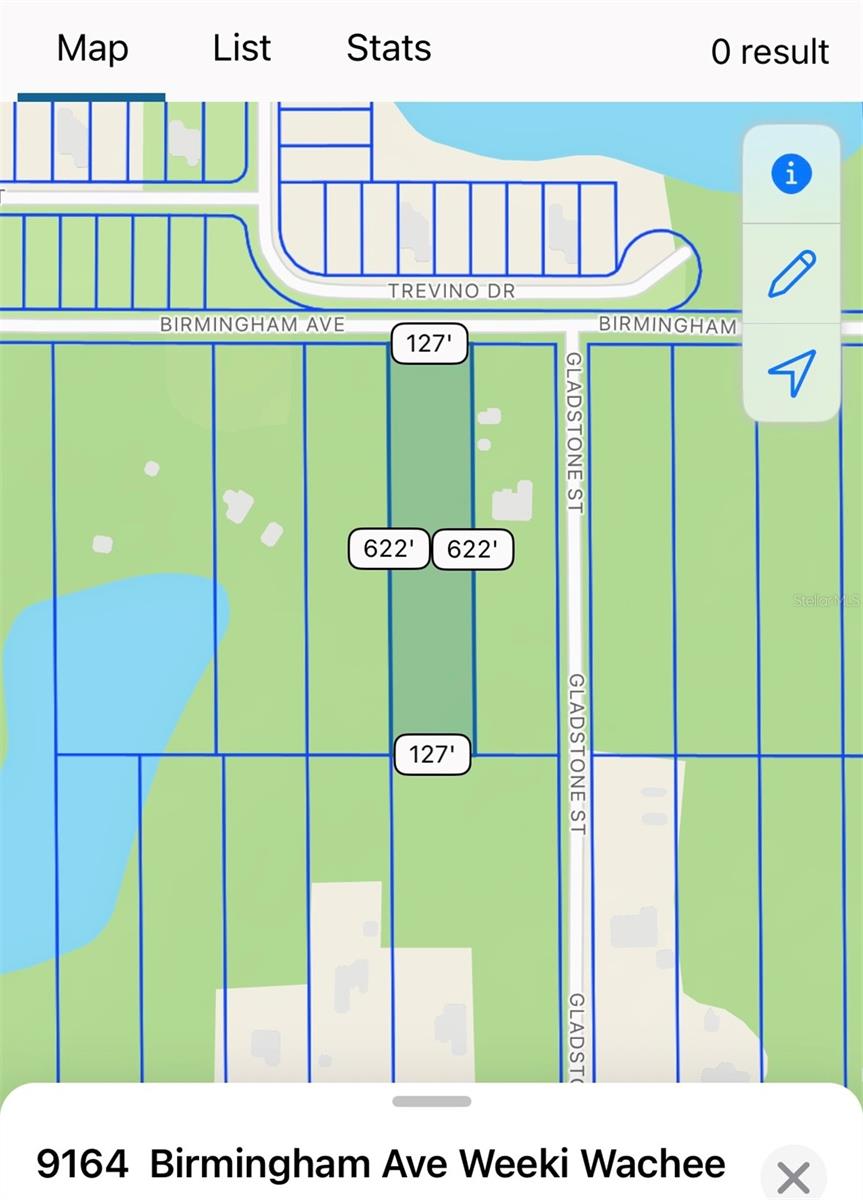Open the 127' measurement label
863x1200 pixels.
tap(428, 343)
